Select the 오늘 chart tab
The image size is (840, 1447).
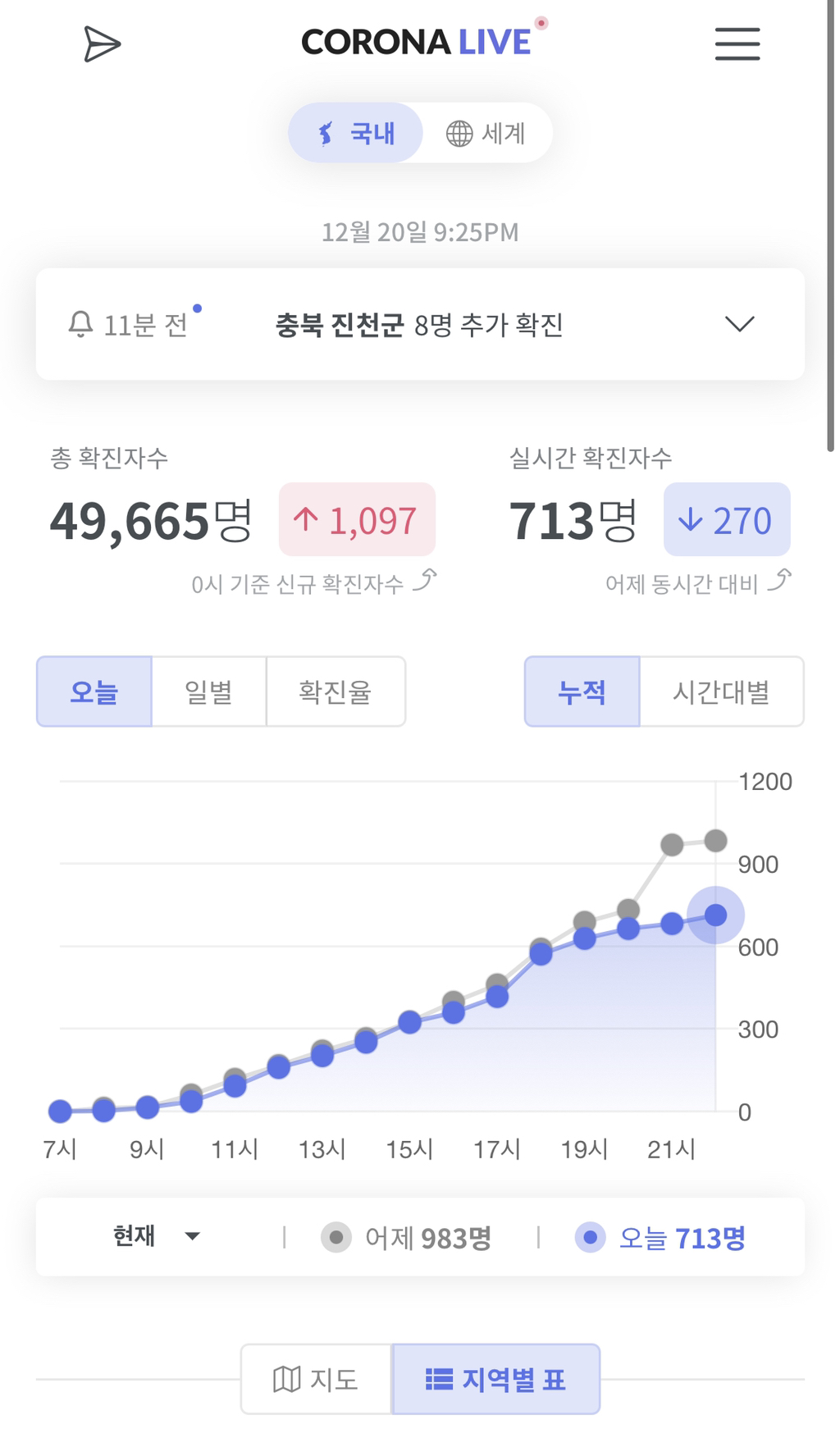click(x=94, y=692)
